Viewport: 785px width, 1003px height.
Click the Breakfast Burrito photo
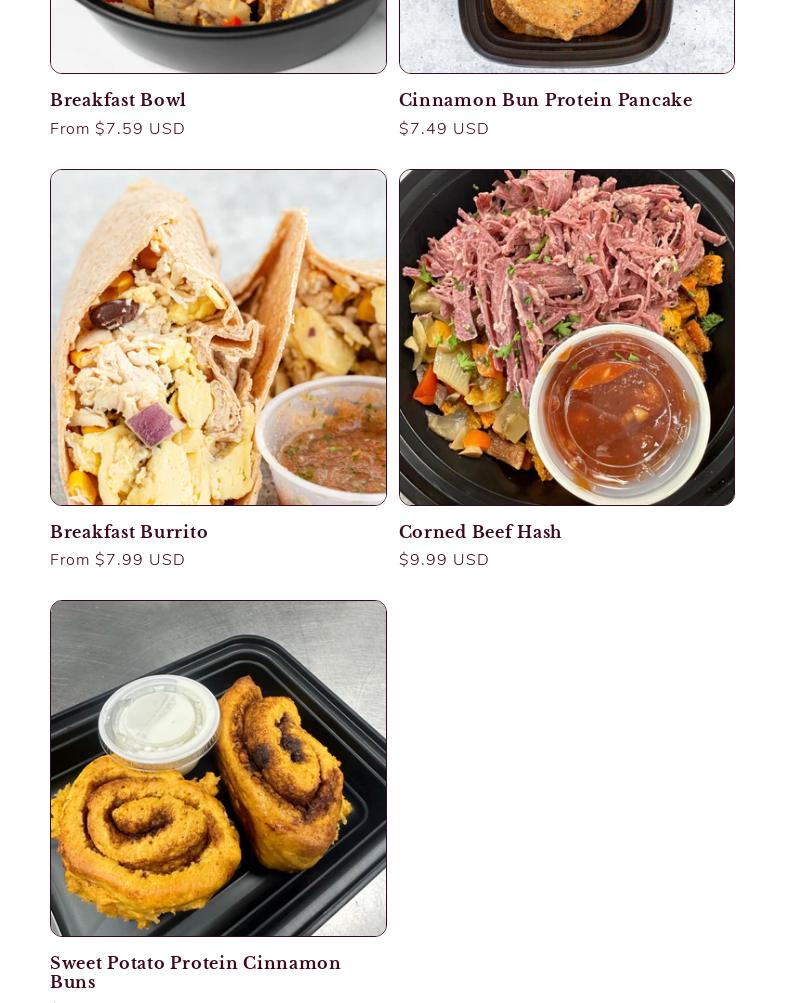tap(218, 337)
